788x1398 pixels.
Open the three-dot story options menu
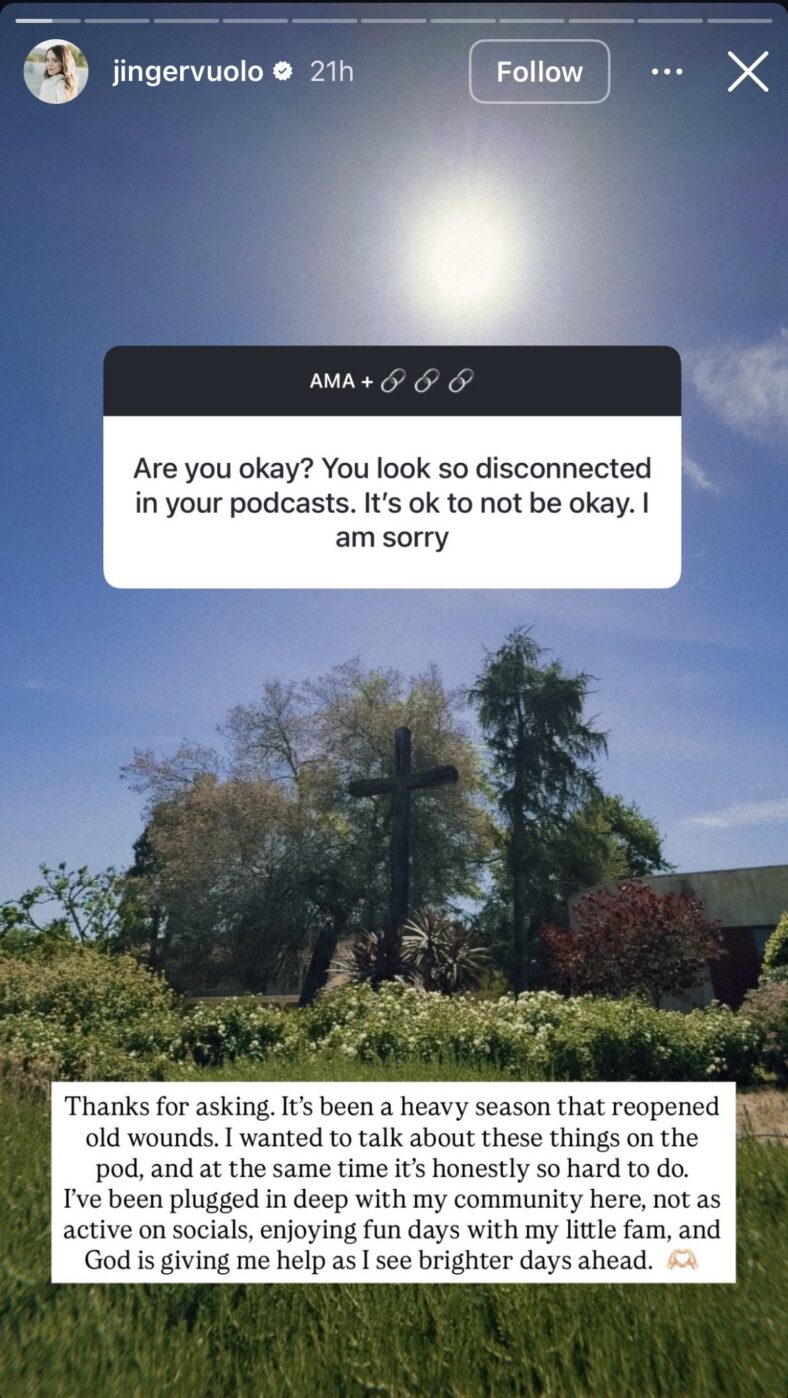tap(667, 72)
